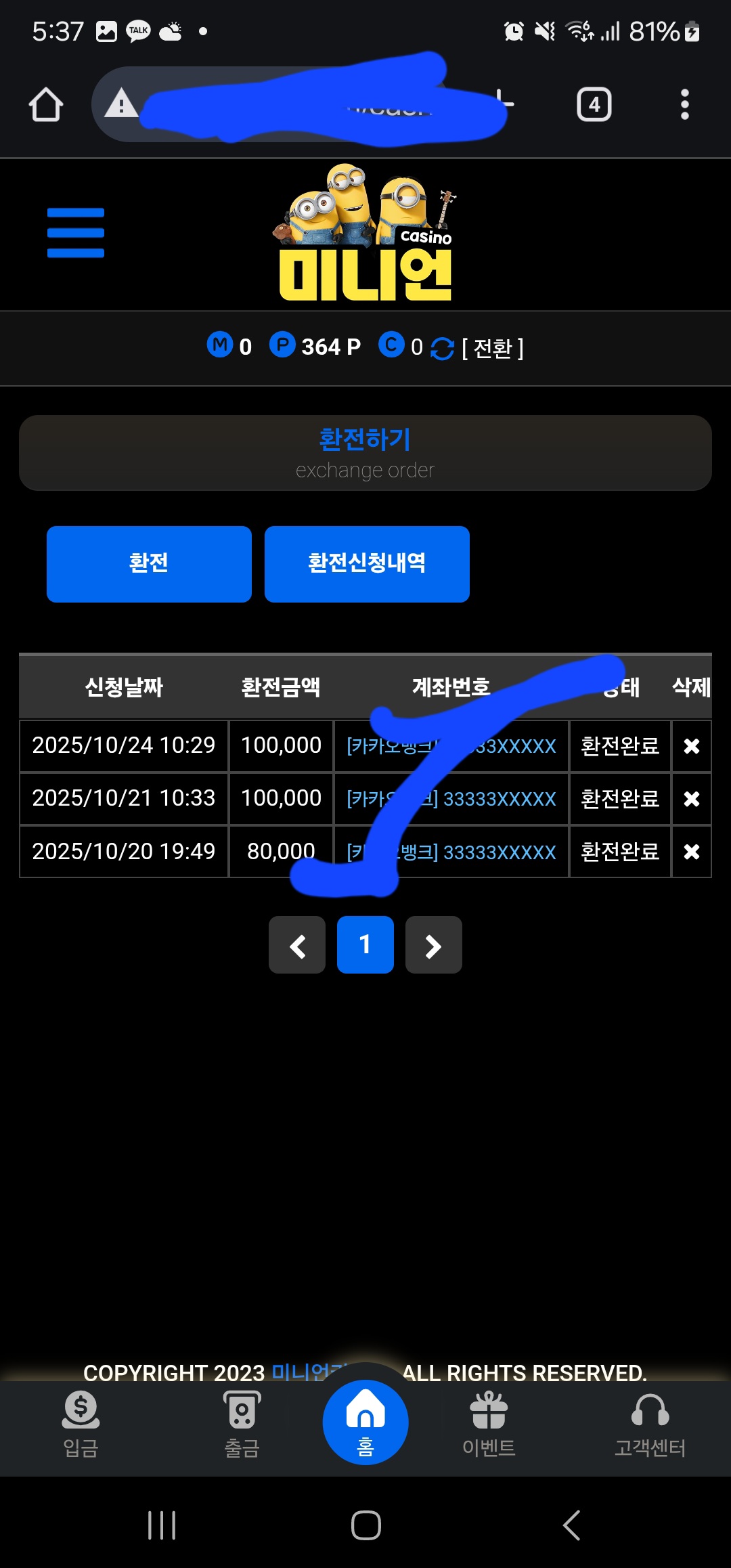The image size is (731, 1568).
Task: Open the 출금 withdrawal tab
Action: click(x=242, y=1424)
